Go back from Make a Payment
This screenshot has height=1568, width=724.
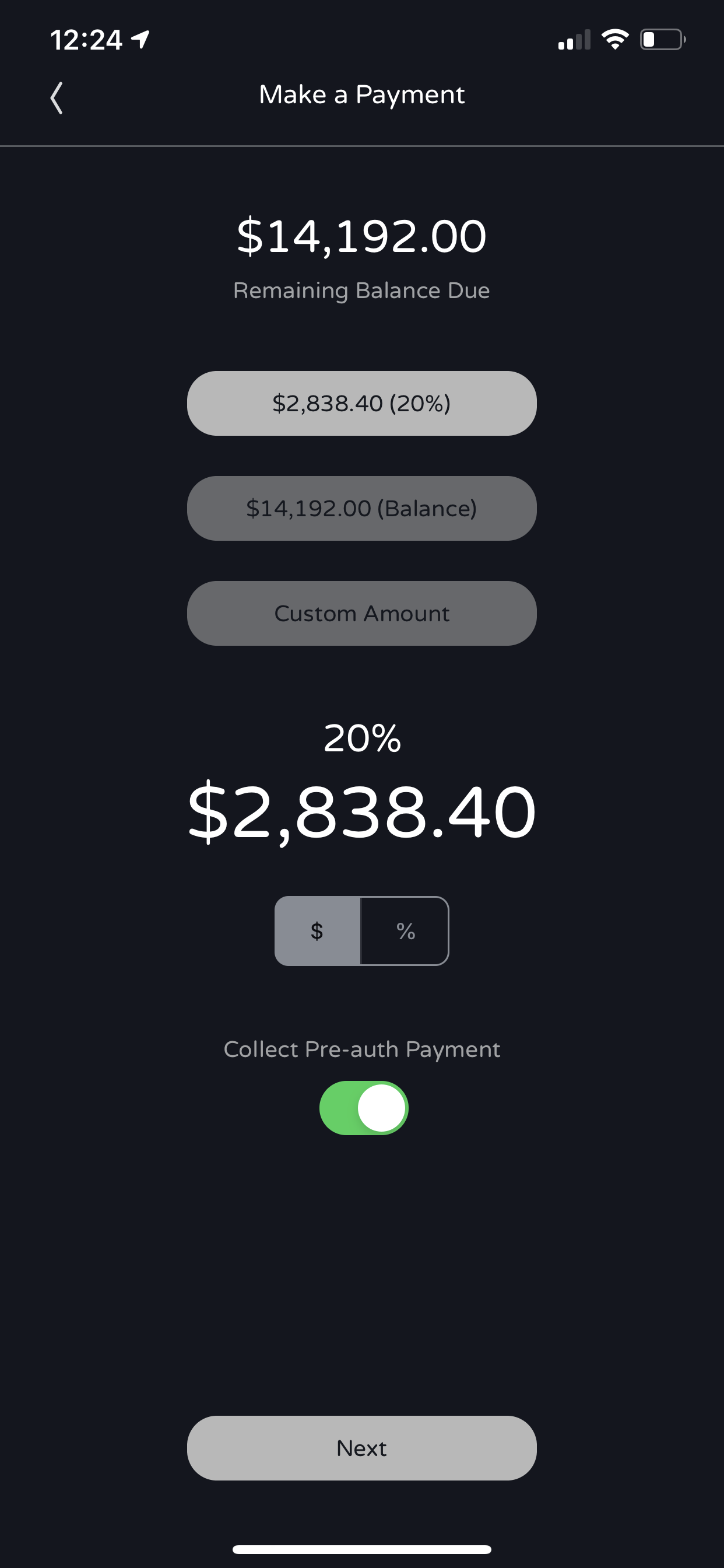point(57,98)
